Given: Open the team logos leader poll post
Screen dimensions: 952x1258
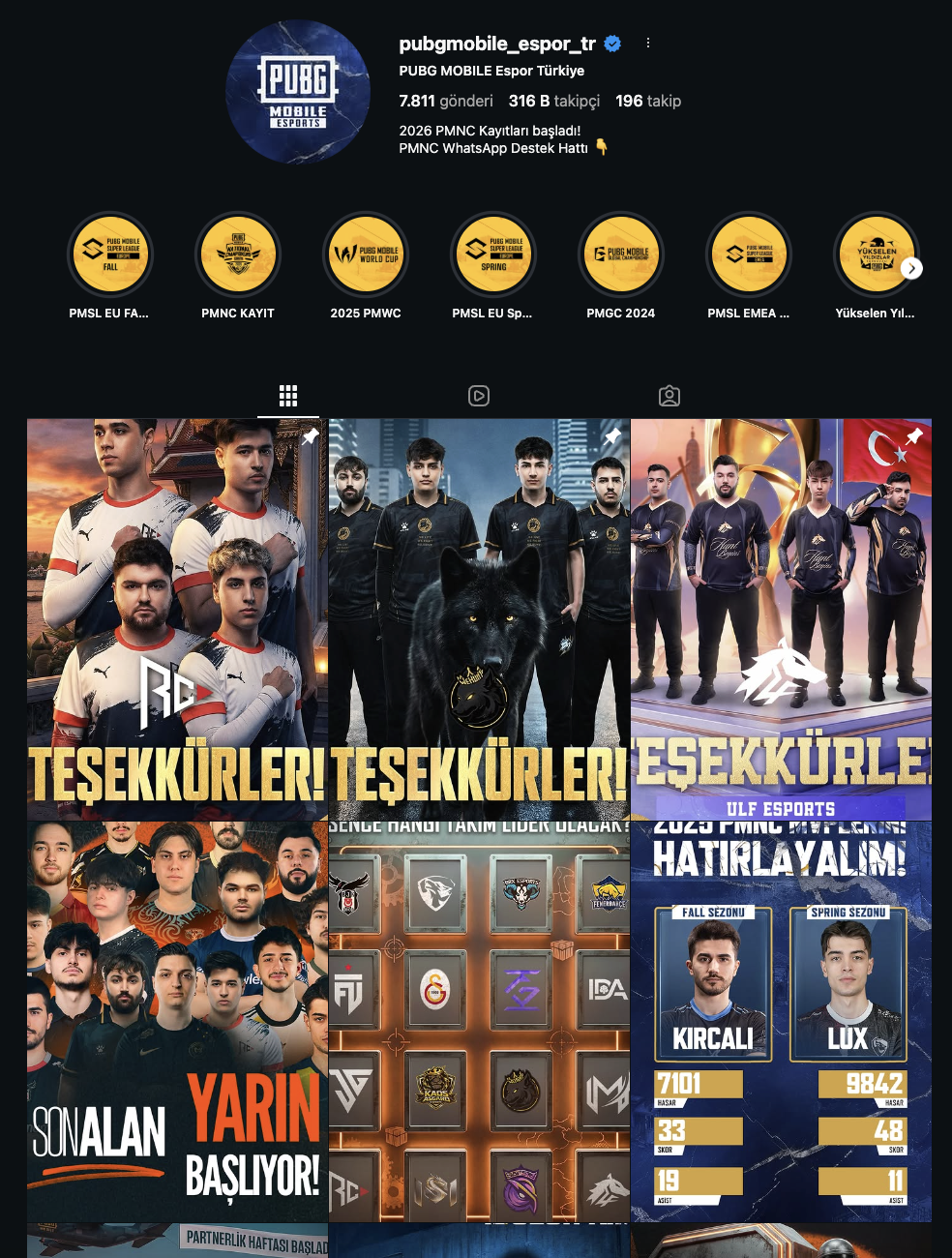Looking at the screenshot, I should 479,1022.
